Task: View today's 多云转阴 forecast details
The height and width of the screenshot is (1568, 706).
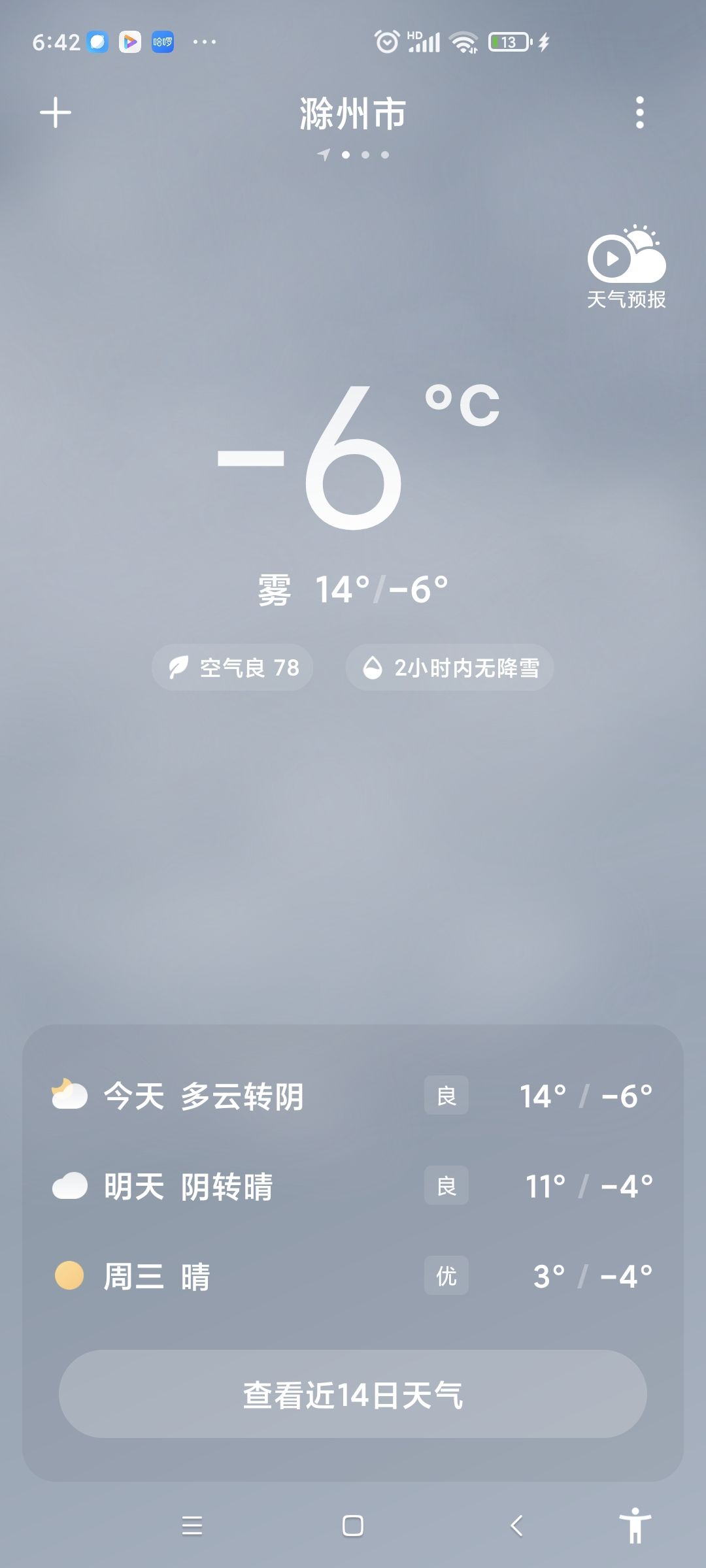Action: click(353, 1096)
